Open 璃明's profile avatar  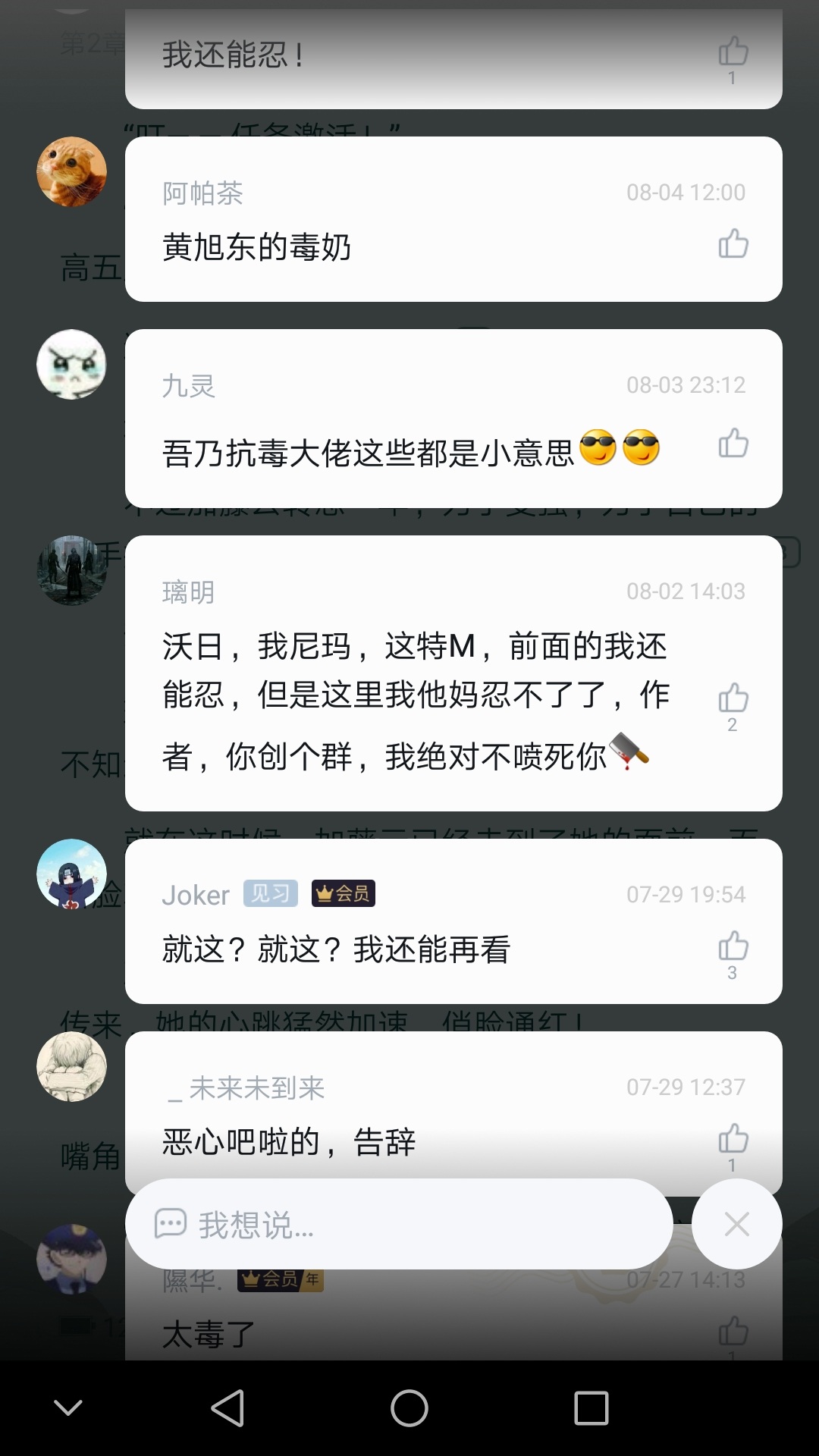pos(72,571)
